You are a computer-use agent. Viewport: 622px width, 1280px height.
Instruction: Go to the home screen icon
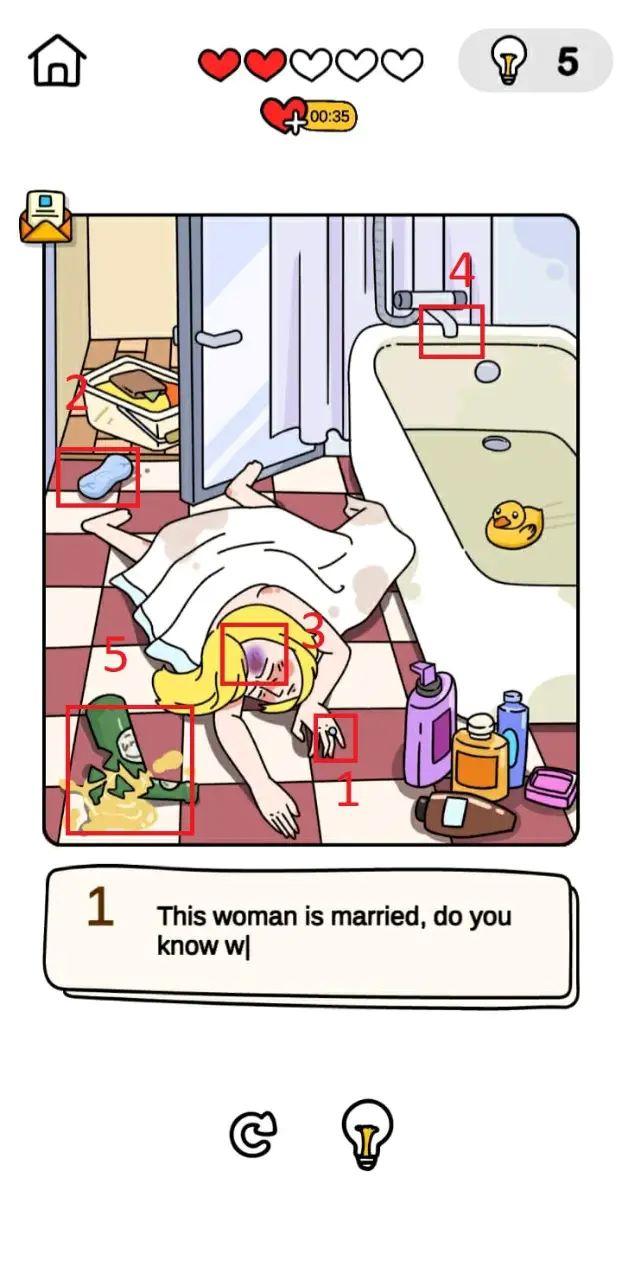(58, 62)
